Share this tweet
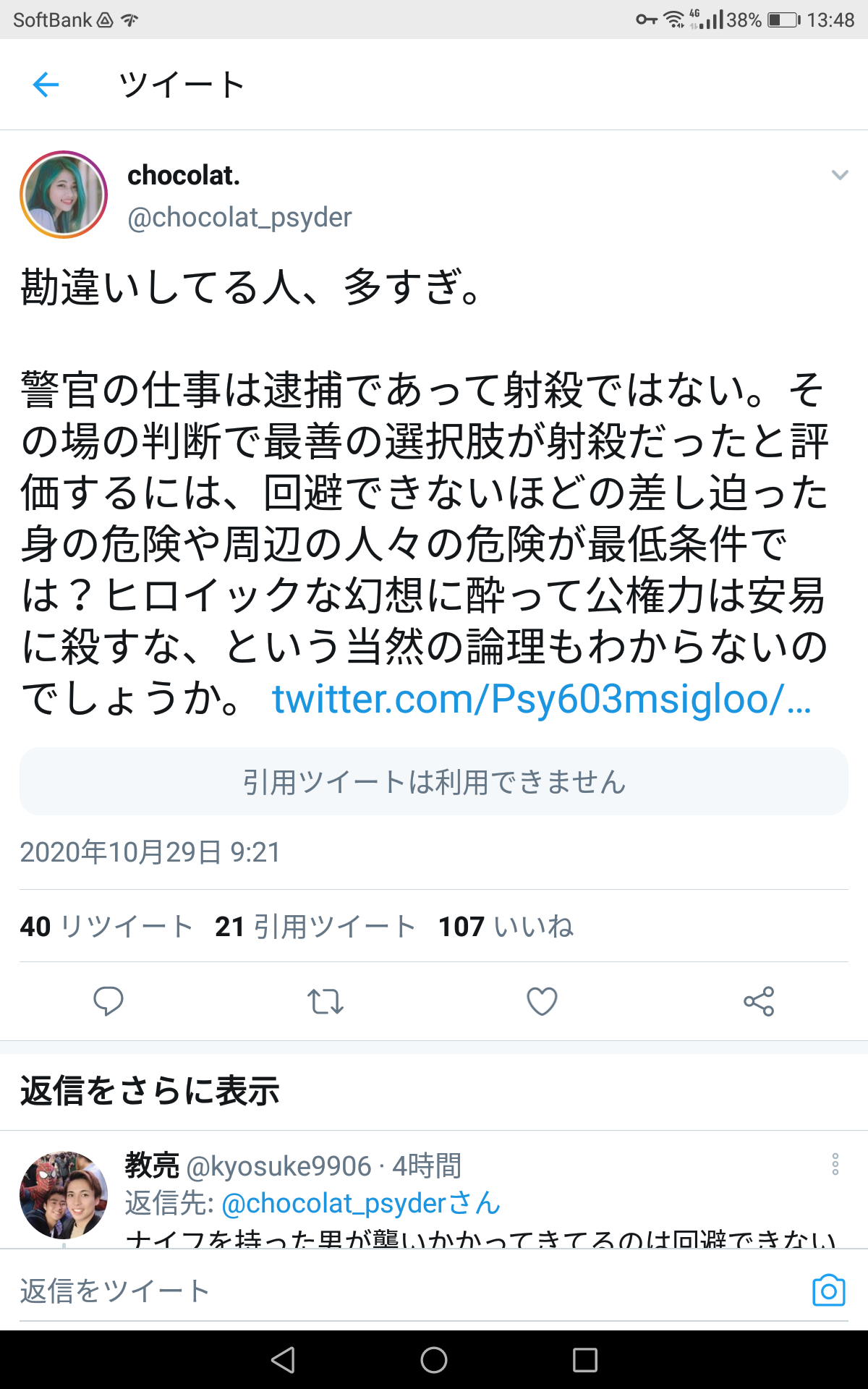868x1389 pixels. pyautogui.click(x=759, y=1001)
